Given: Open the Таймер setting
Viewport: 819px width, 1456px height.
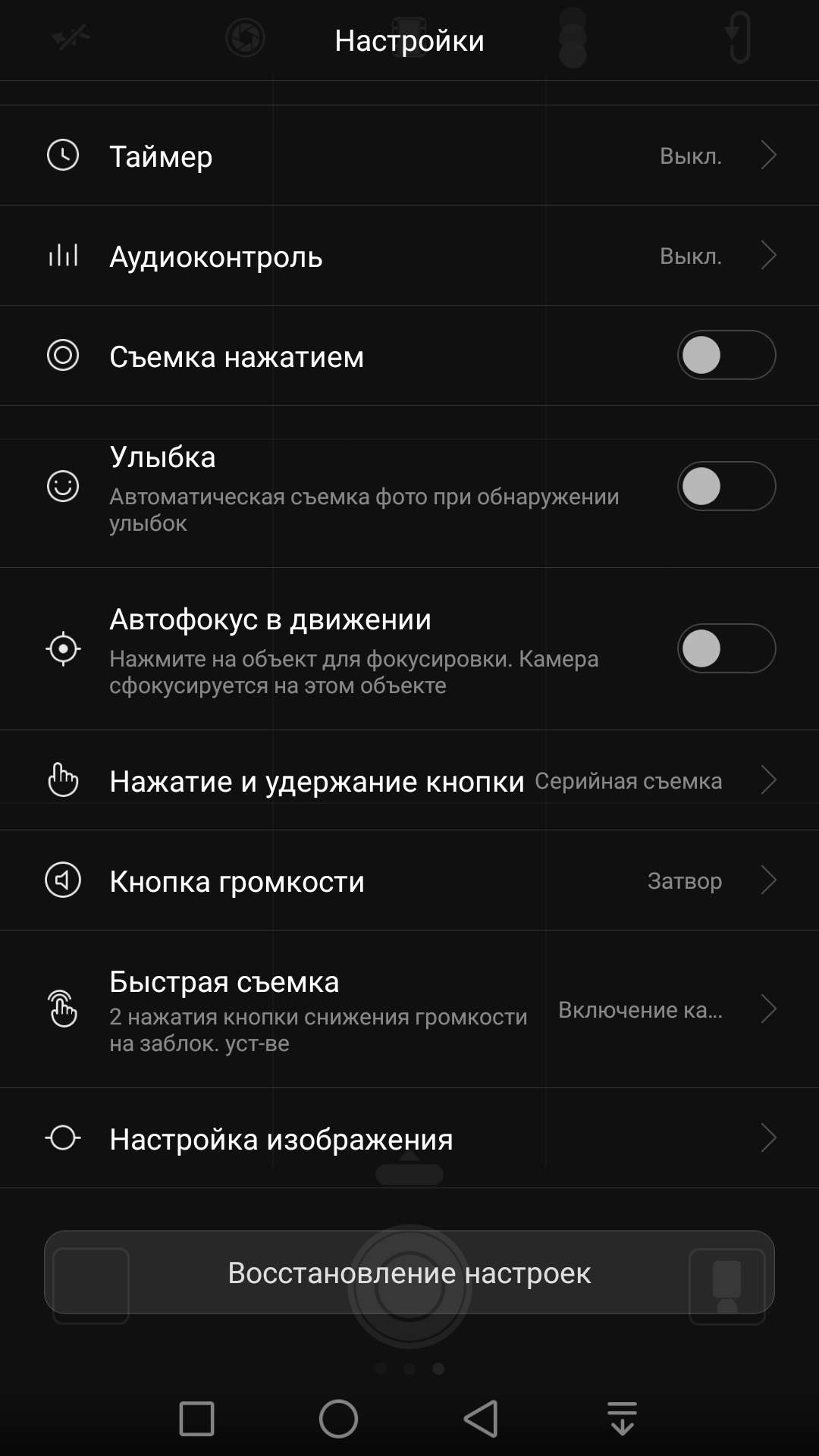Looking at the screenshot, I should (409, 155).
